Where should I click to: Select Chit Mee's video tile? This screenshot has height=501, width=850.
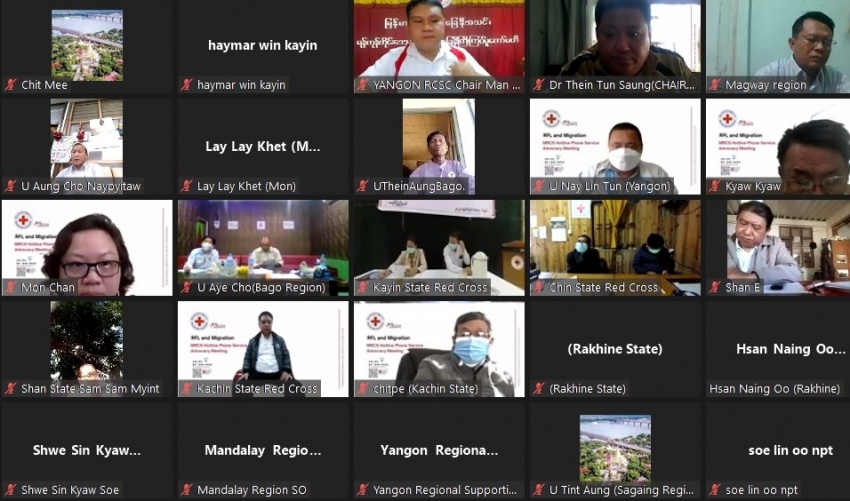pyautogui.click(x=87, y=46)
